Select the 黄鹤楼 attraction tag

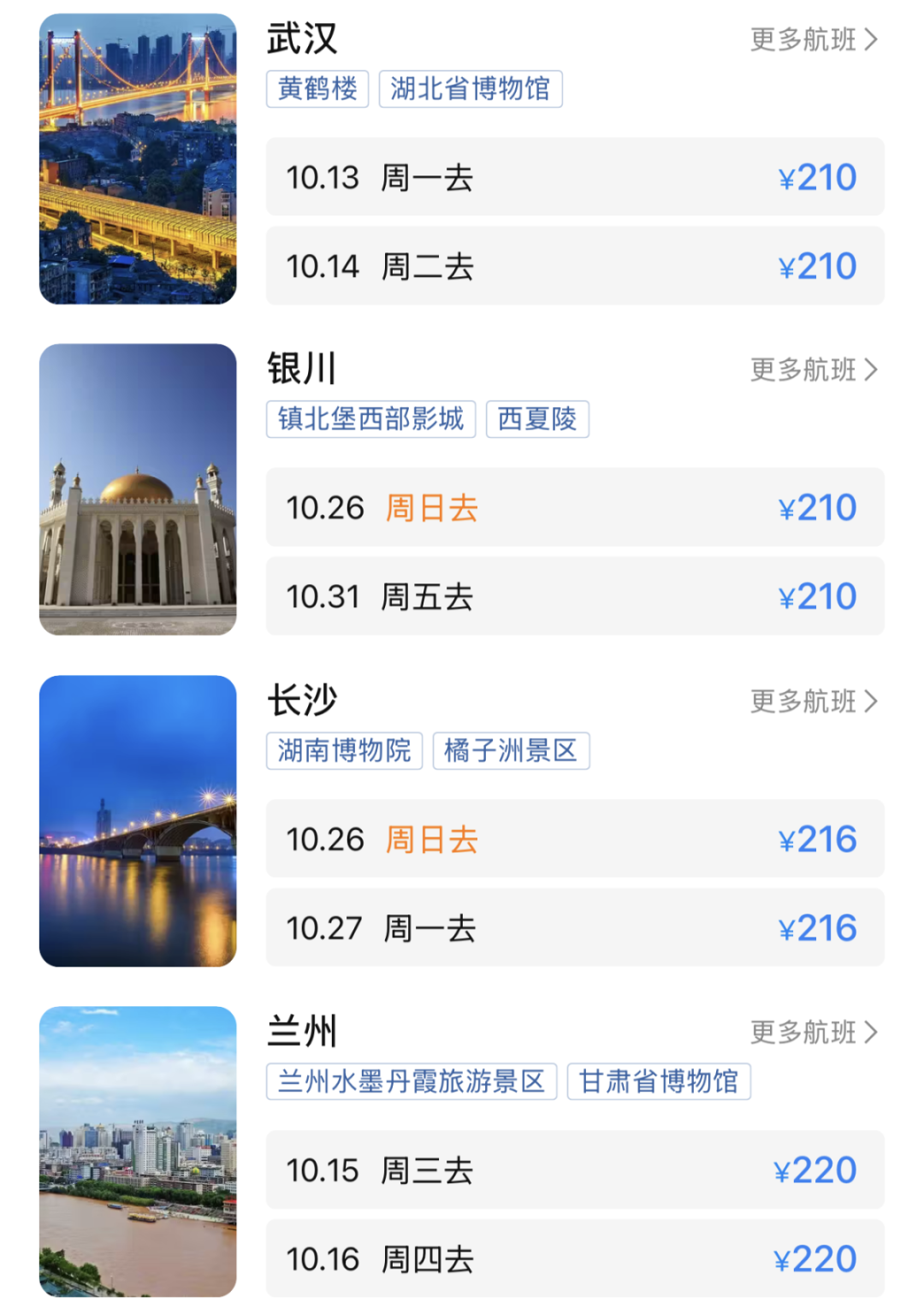317,89
